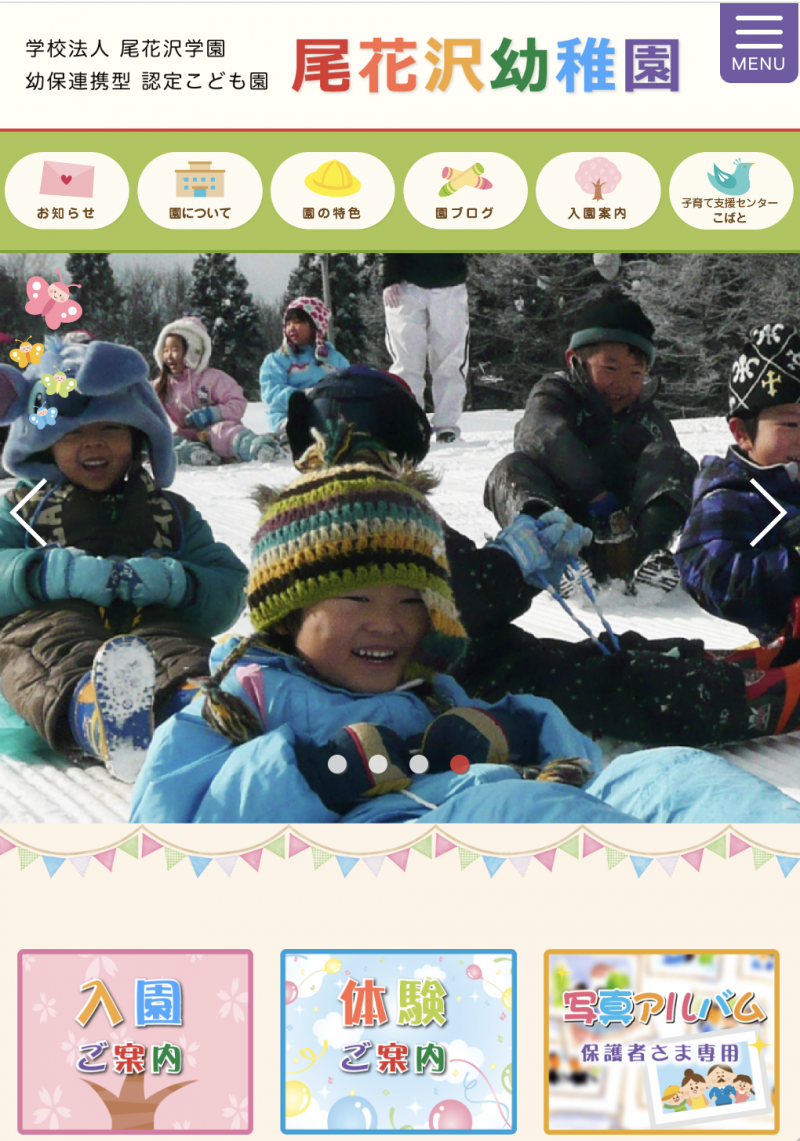The width and height of the screenshot is (800, 1141).
Task: Jump to the first slide dot
Action: pyautogui.click(x=338, y=764)
